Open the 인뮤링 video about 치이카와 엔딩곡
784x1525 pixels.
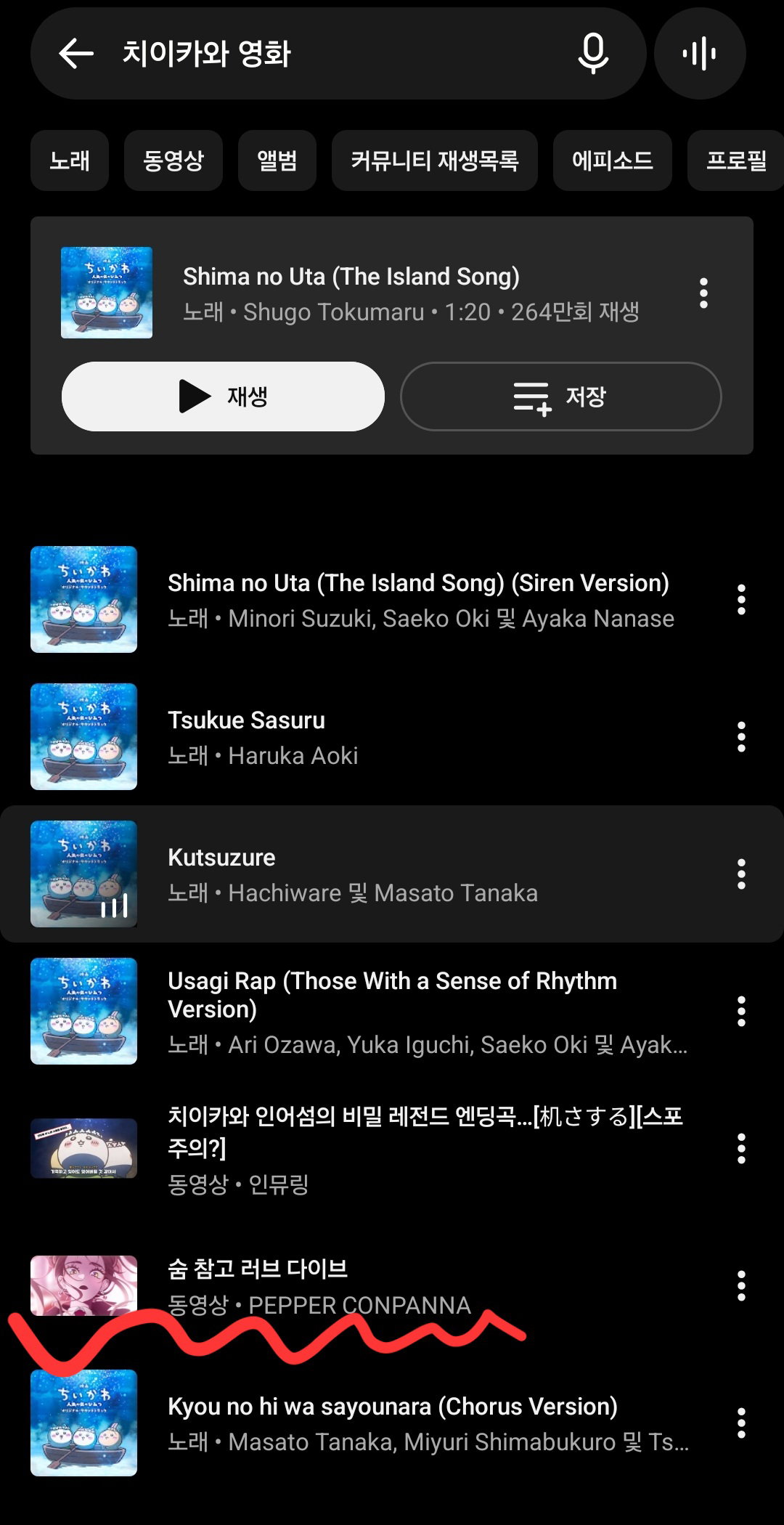coord(392,1149)
